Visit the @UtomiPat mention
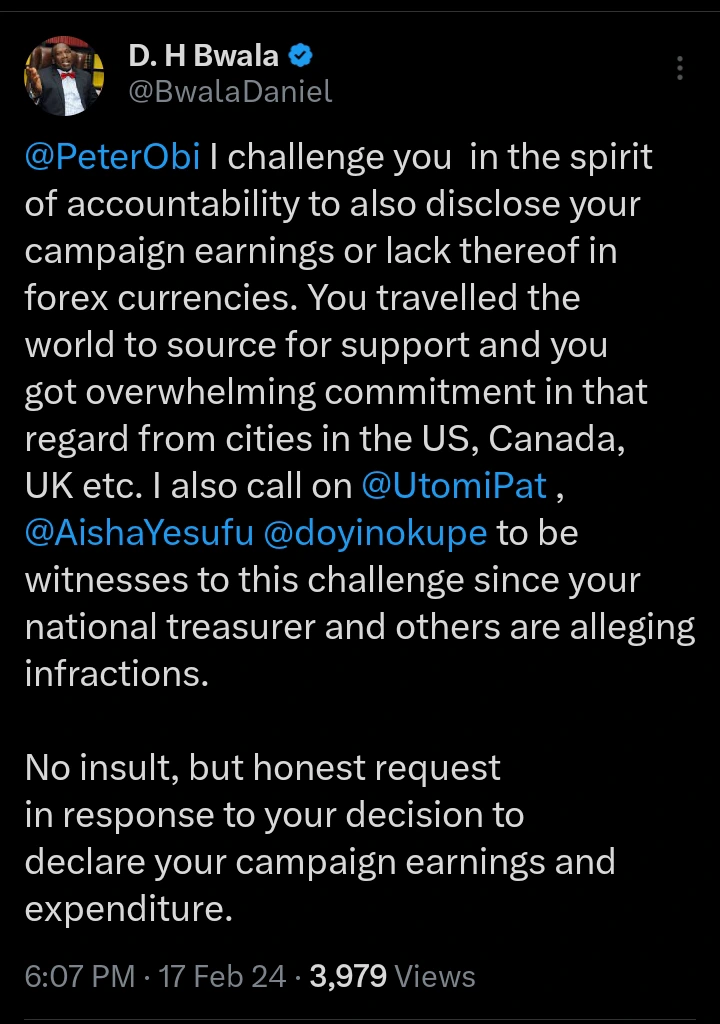The image size is (720, 1024). (x=454, y=486)
